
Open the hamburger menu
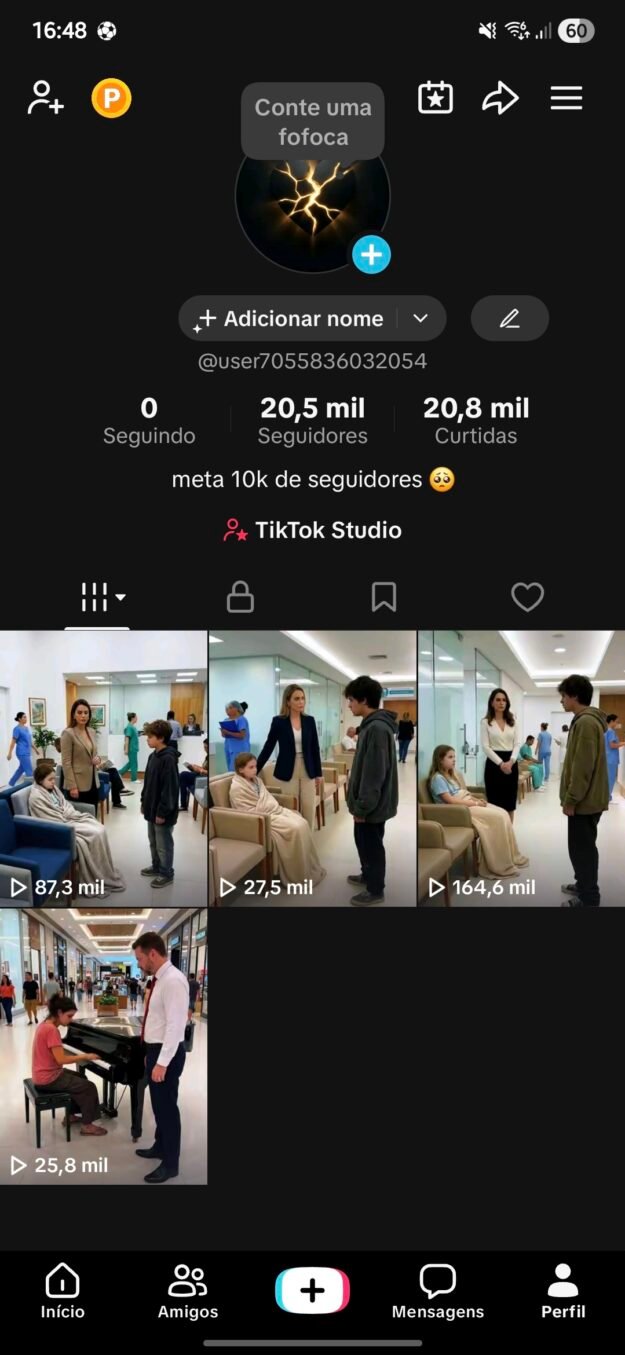(566, 98)
